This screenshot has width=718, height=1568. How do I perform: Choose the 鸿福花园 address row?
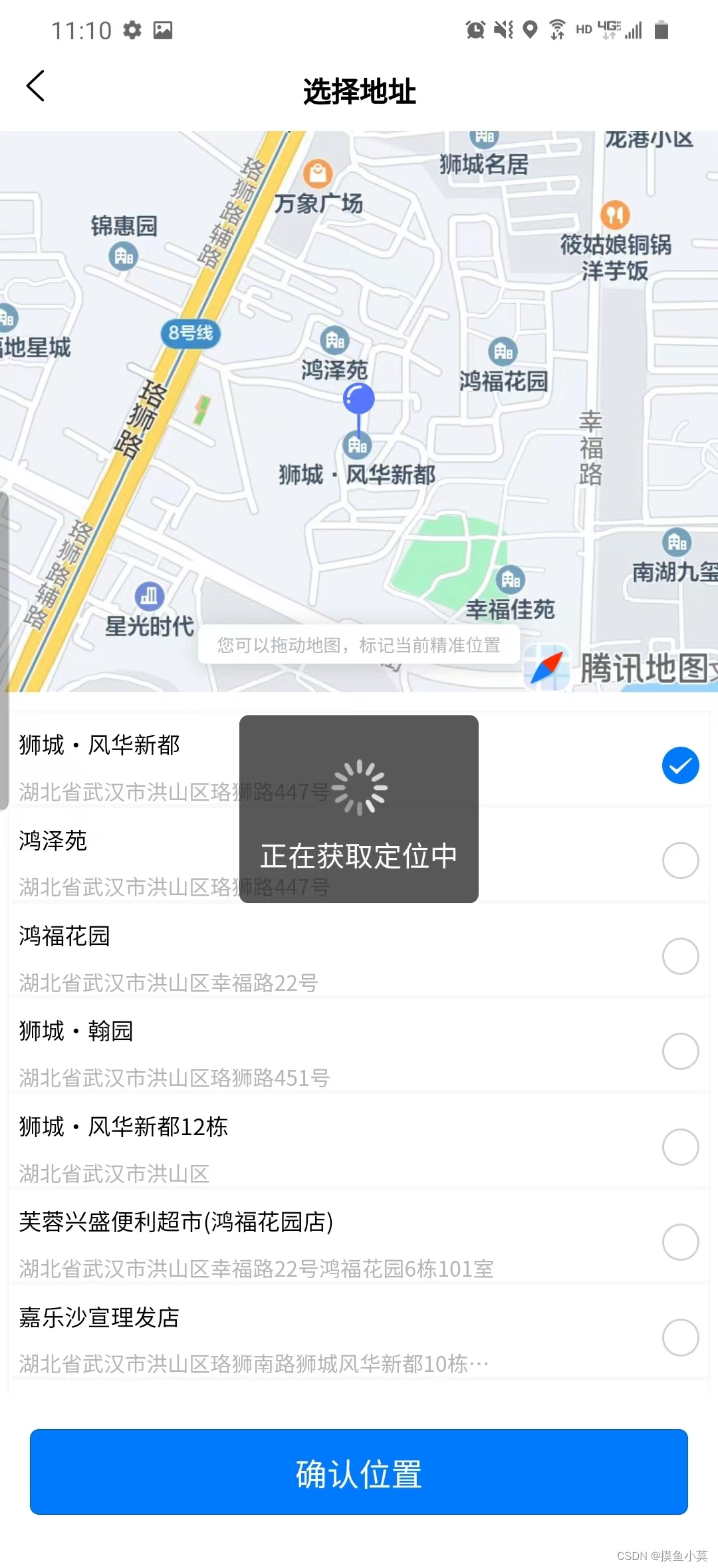pyautogui.click(x=359, y=958)
